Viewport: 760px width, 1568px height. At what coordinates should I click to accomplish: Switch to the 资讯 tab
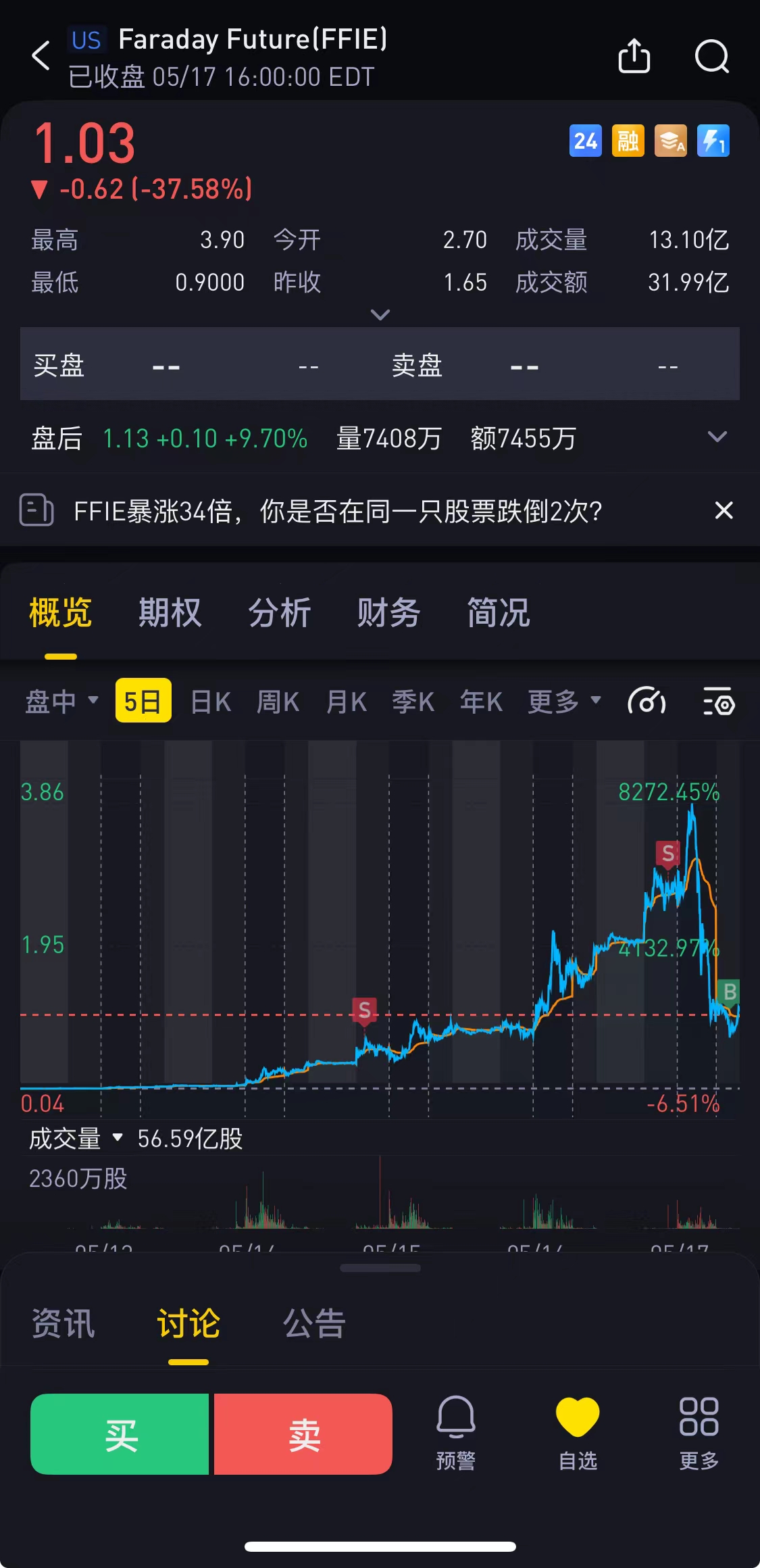[63, 1323]
